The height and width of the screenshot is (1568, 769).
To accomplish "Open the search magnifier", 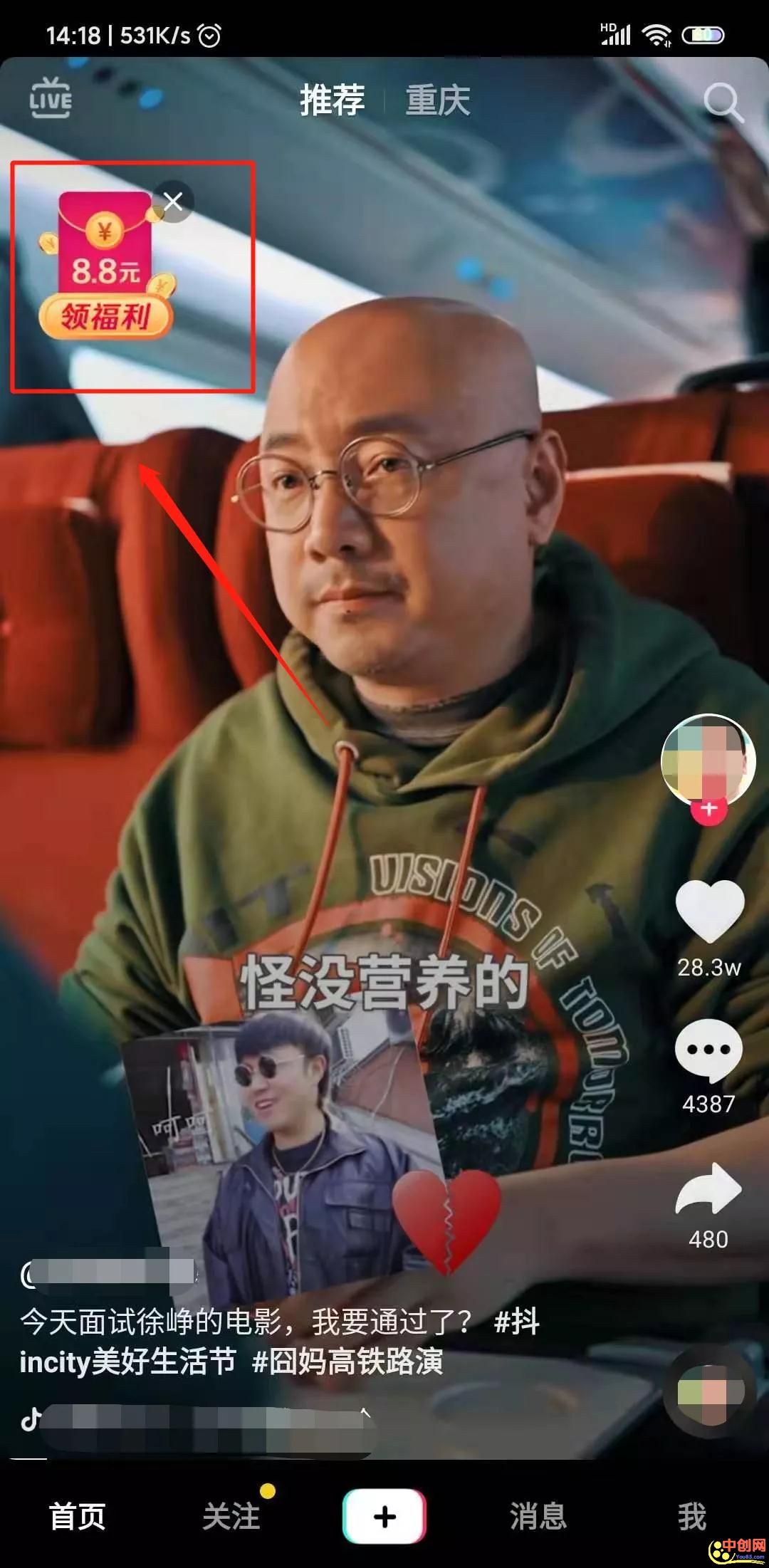I will click(722, 102).
